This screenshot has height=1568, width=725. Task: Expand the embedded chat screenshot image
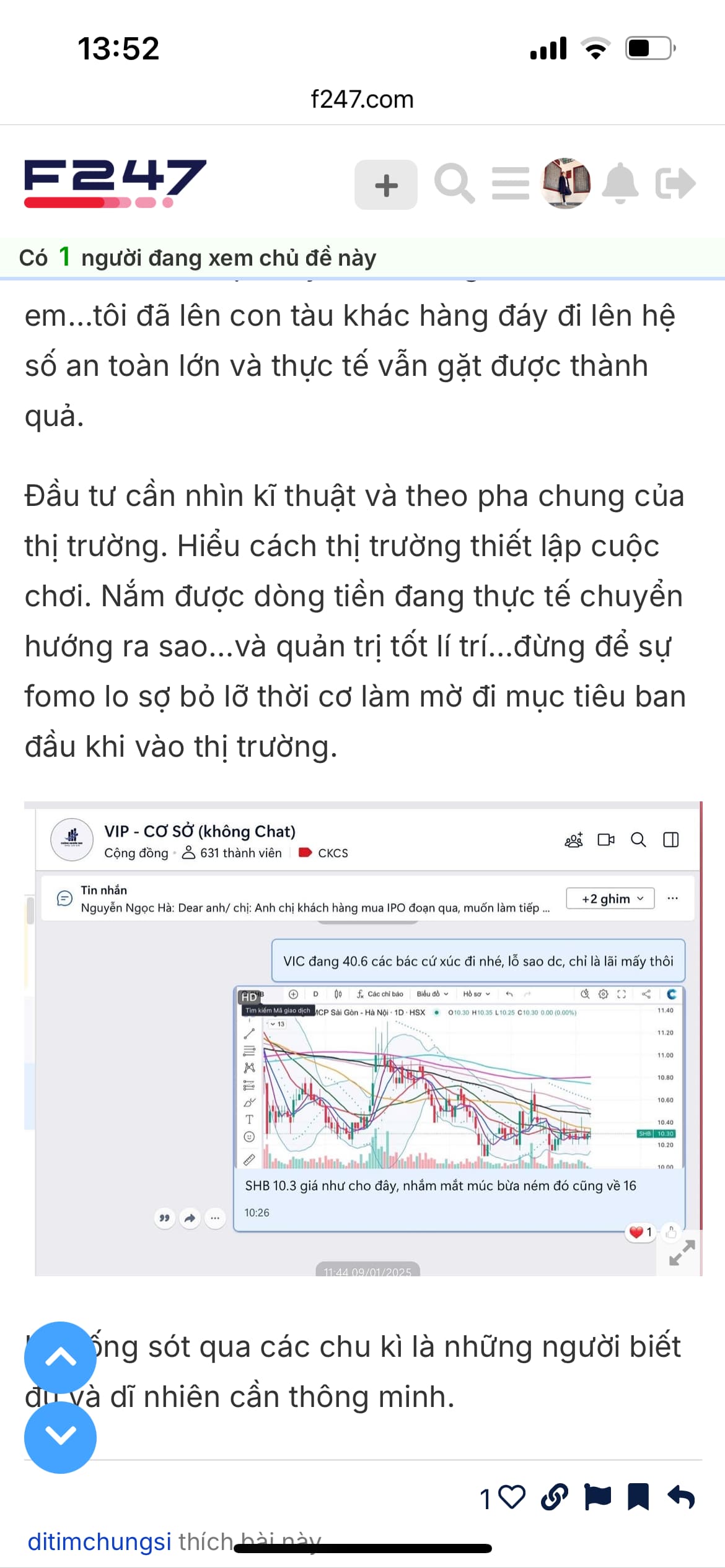tap(682, 1253)
